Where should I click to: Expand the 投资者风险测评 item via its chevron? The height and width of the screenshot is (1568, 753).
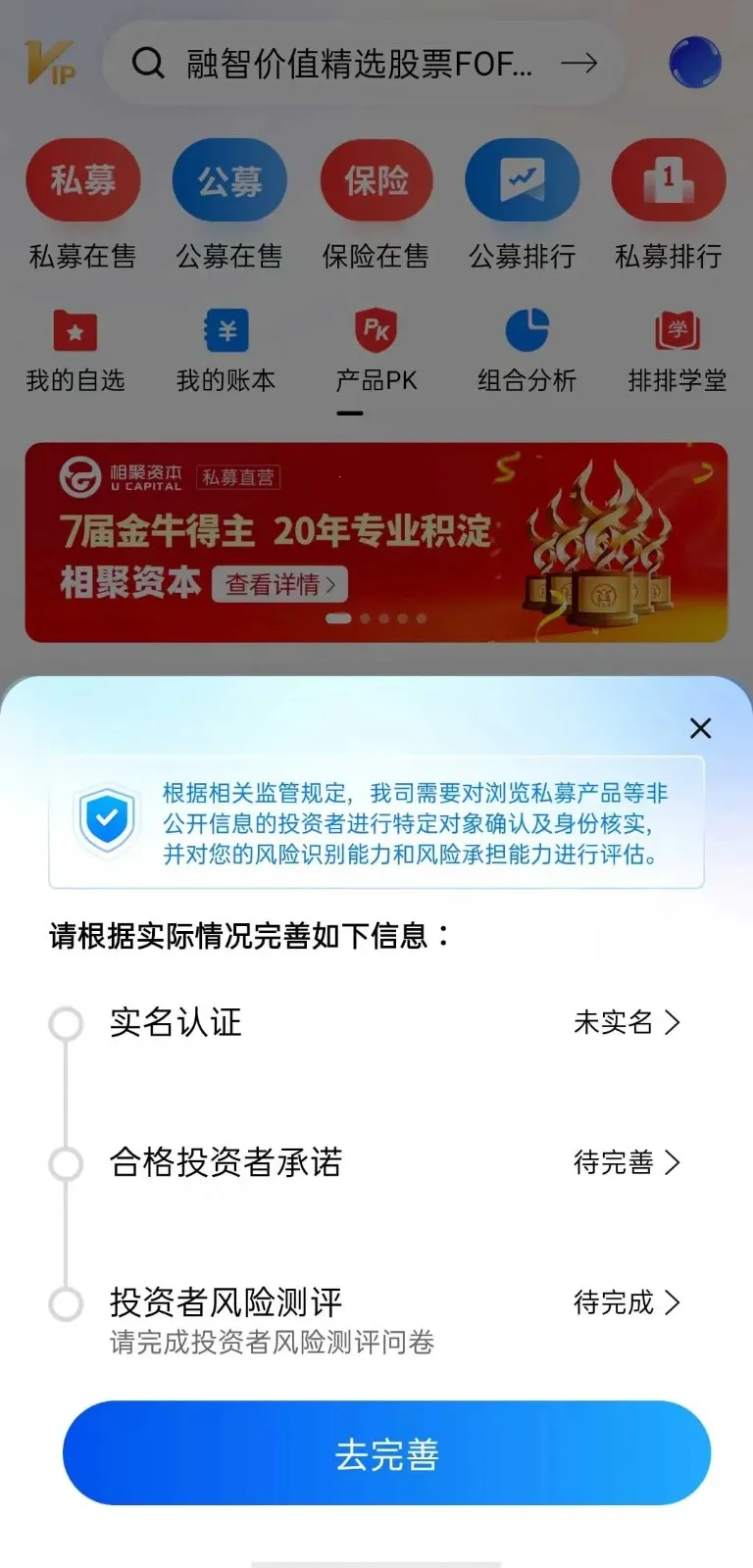point(675,1303)
